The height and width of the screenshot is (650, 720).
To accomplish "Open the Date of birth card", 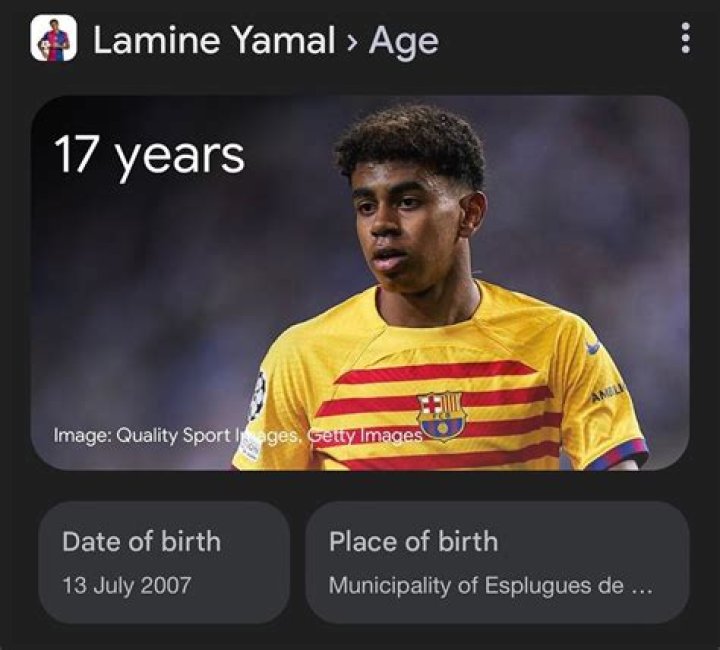I will (x=164, y=562).
